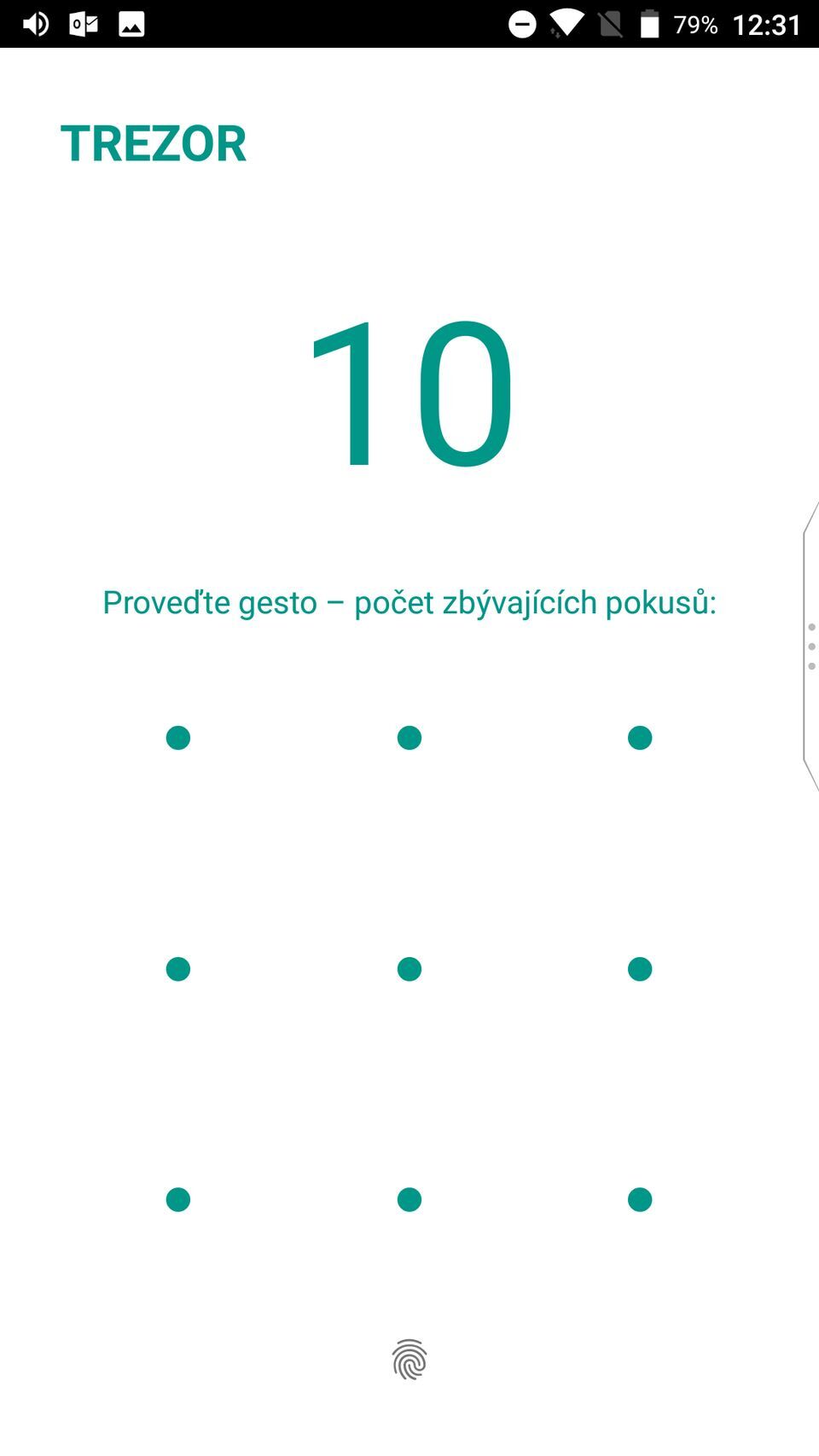Image resolution: width=819 pixels, height=1456 pixels.
Task: Touch the middle-right pattern dot
Action: click(640, 969)
